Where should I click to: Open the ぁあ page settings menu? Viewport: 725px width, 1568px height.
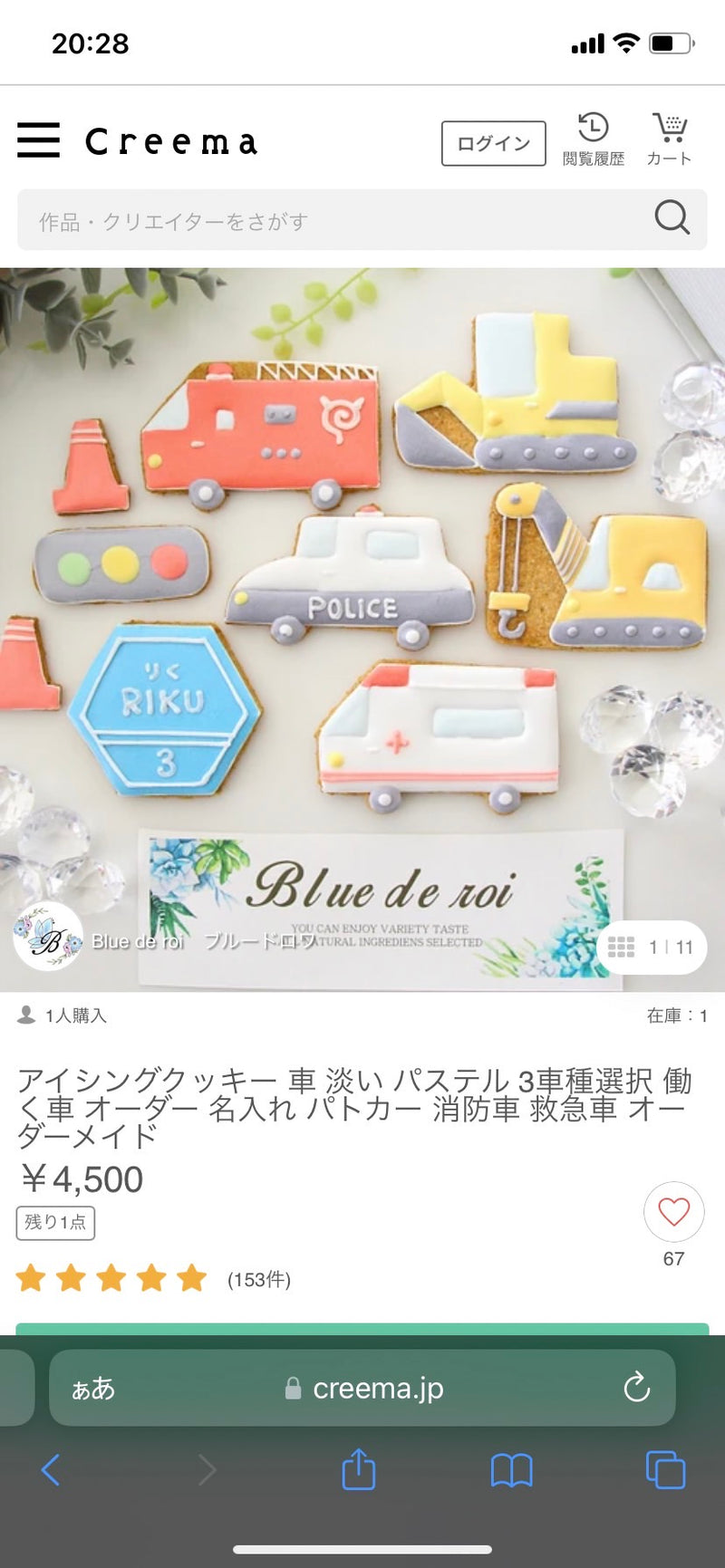[x=93, y=1388]
